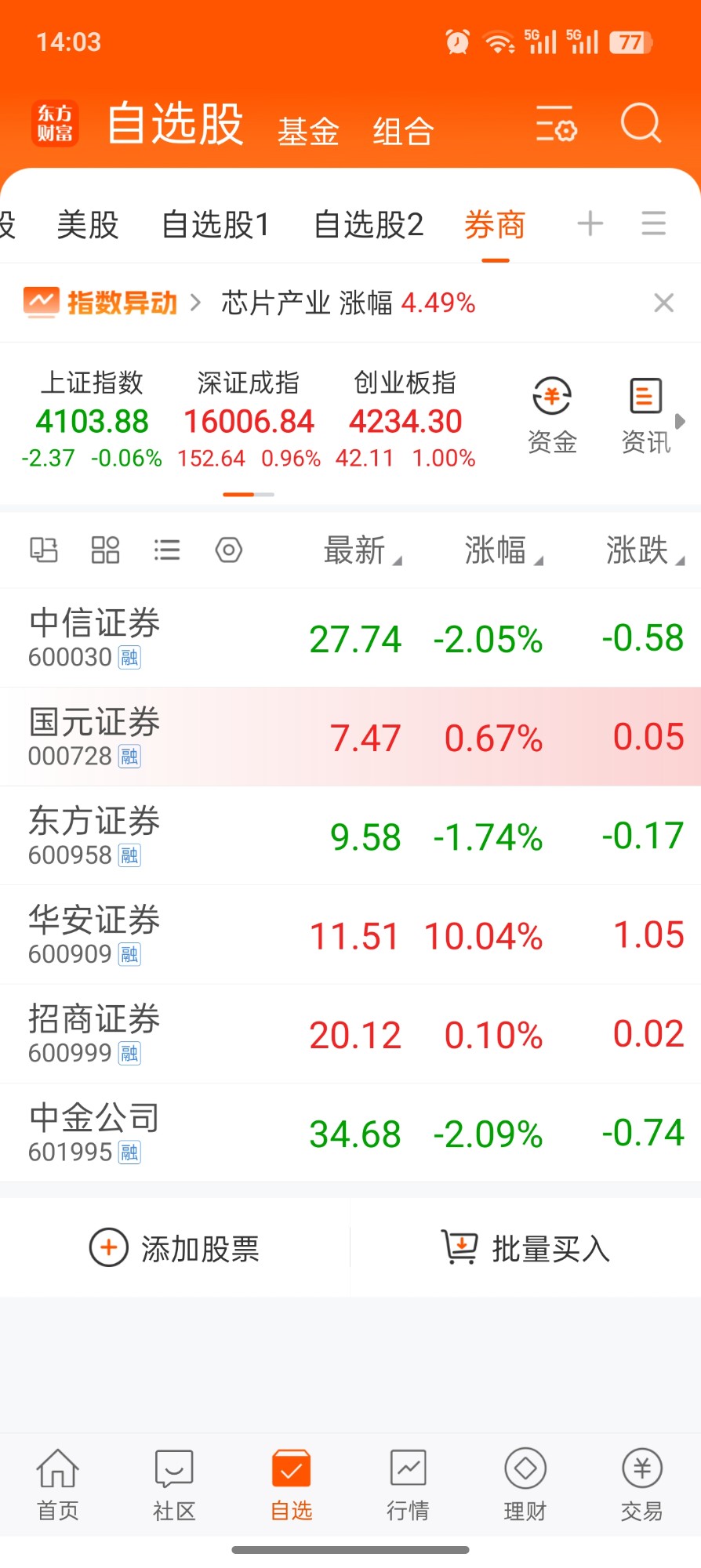Viewport: 701px width, 1568px height.
Task: Open the list settings icon in header
Action: coord(556,123)
